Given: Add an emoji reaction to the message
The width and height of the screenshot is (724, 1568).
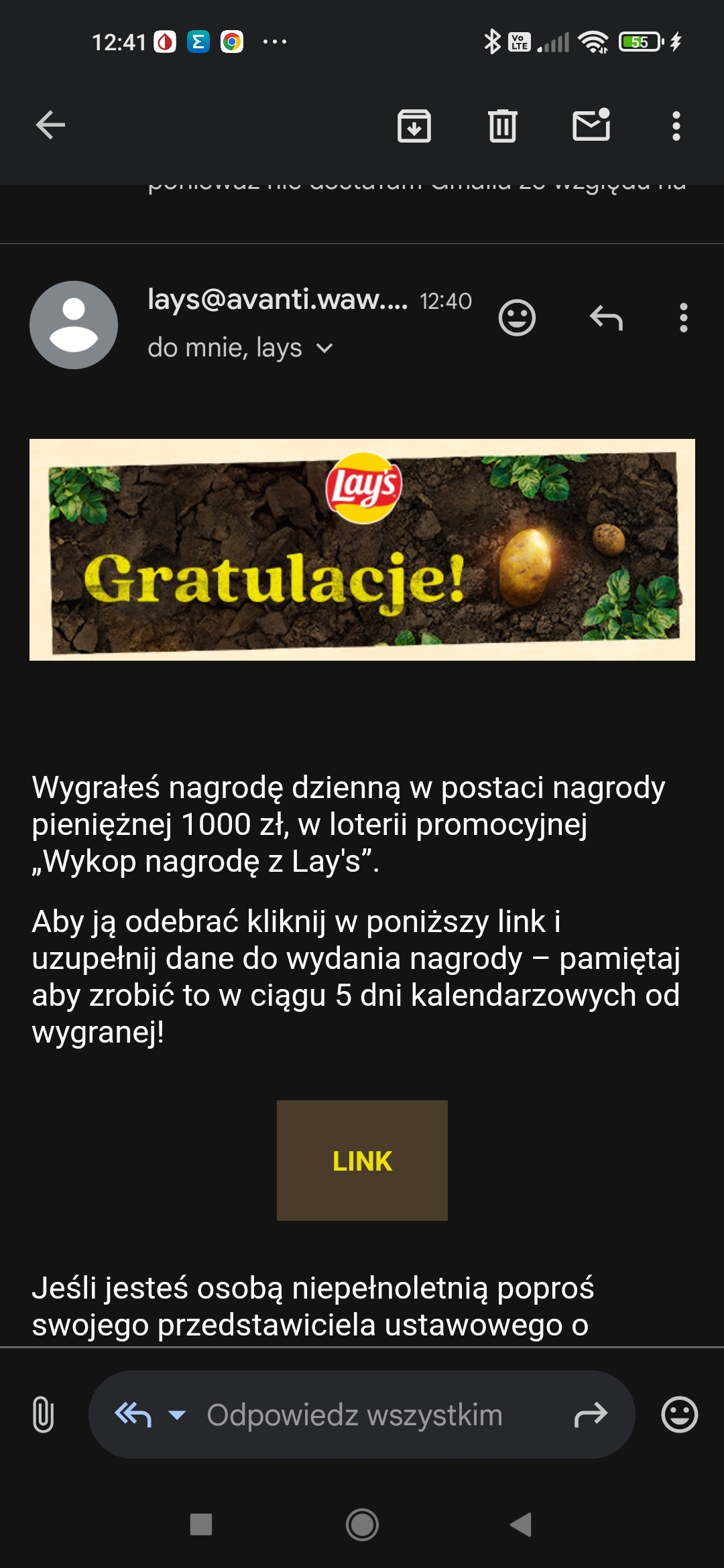Looking at the screenshot, I should coord(517,318).
